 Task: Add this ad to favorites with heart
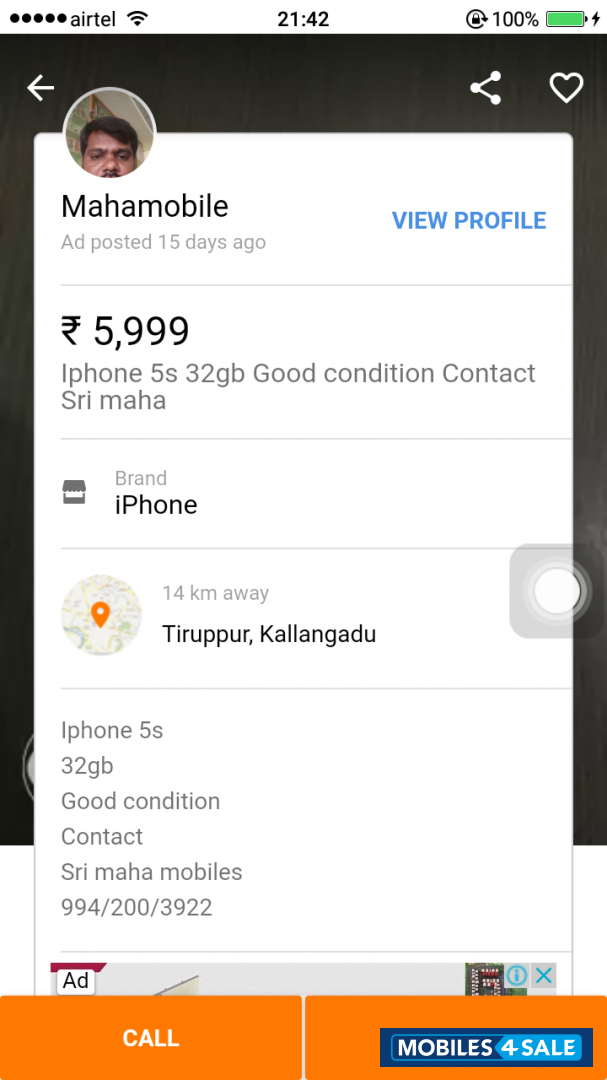pyautogui.click(x=566, y=88)
